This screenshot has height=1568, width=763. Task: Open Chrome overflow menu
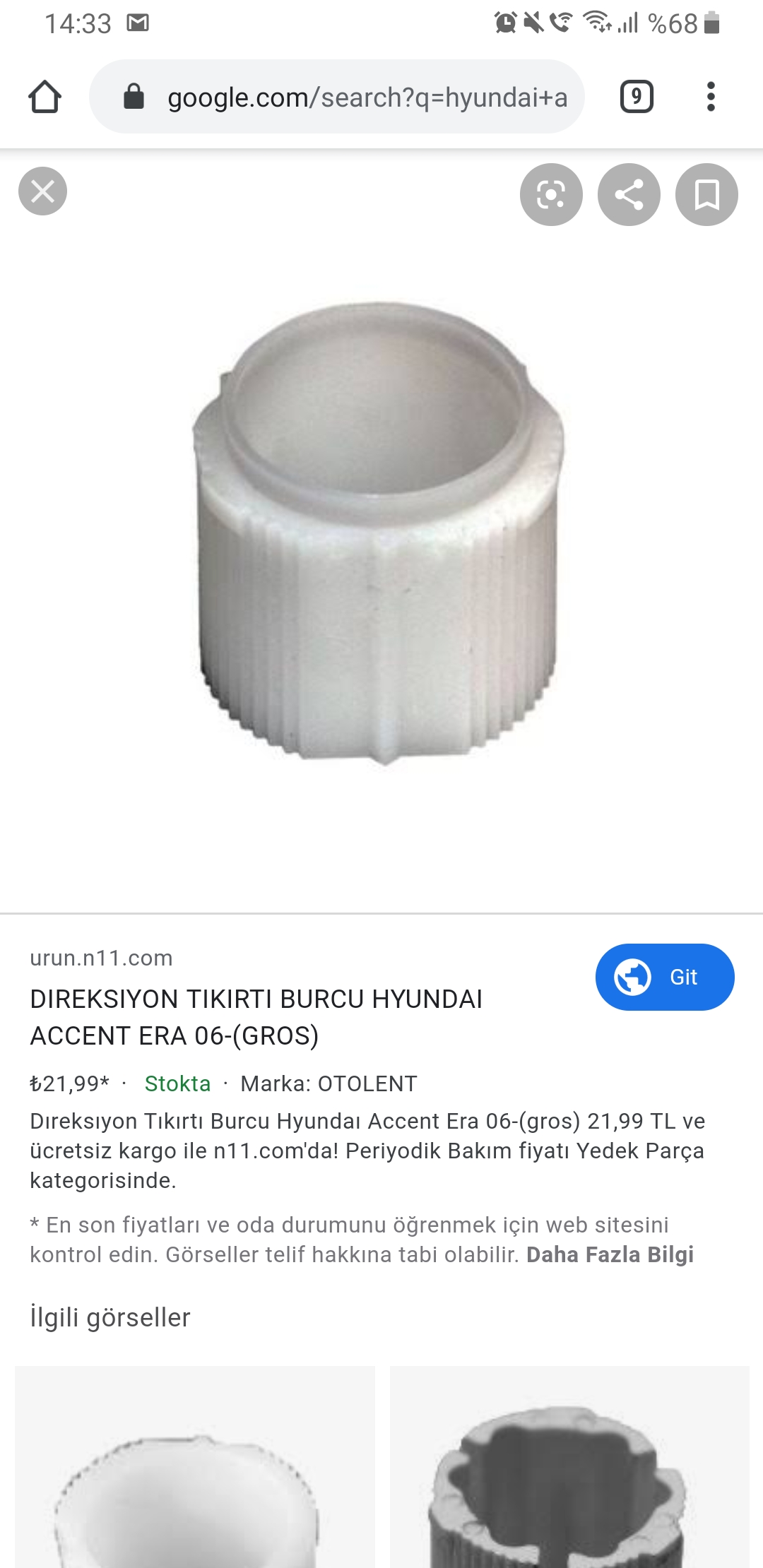(x=711, y=97)
